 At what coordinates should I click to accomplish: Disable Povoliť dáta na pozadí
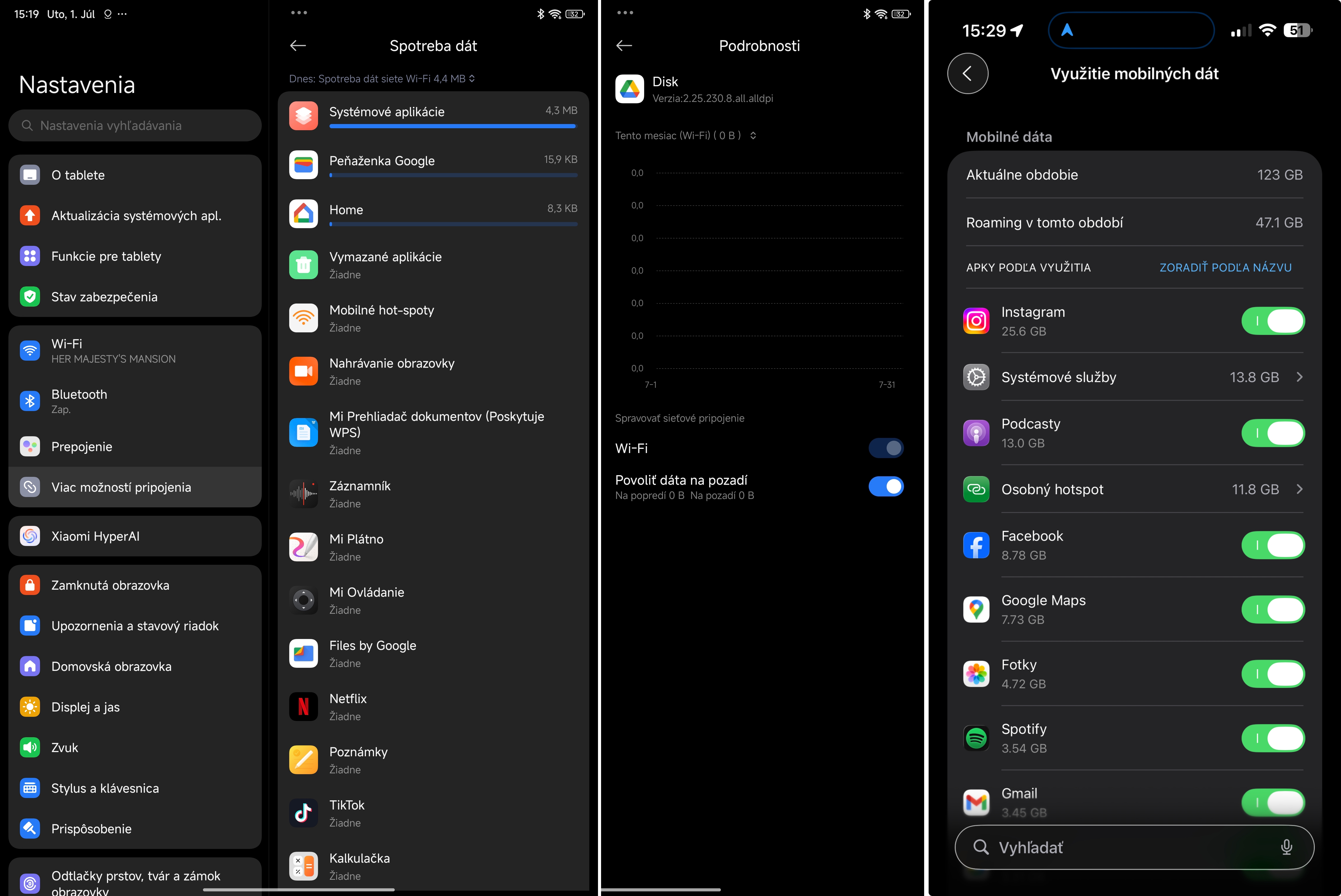[885, 487]
